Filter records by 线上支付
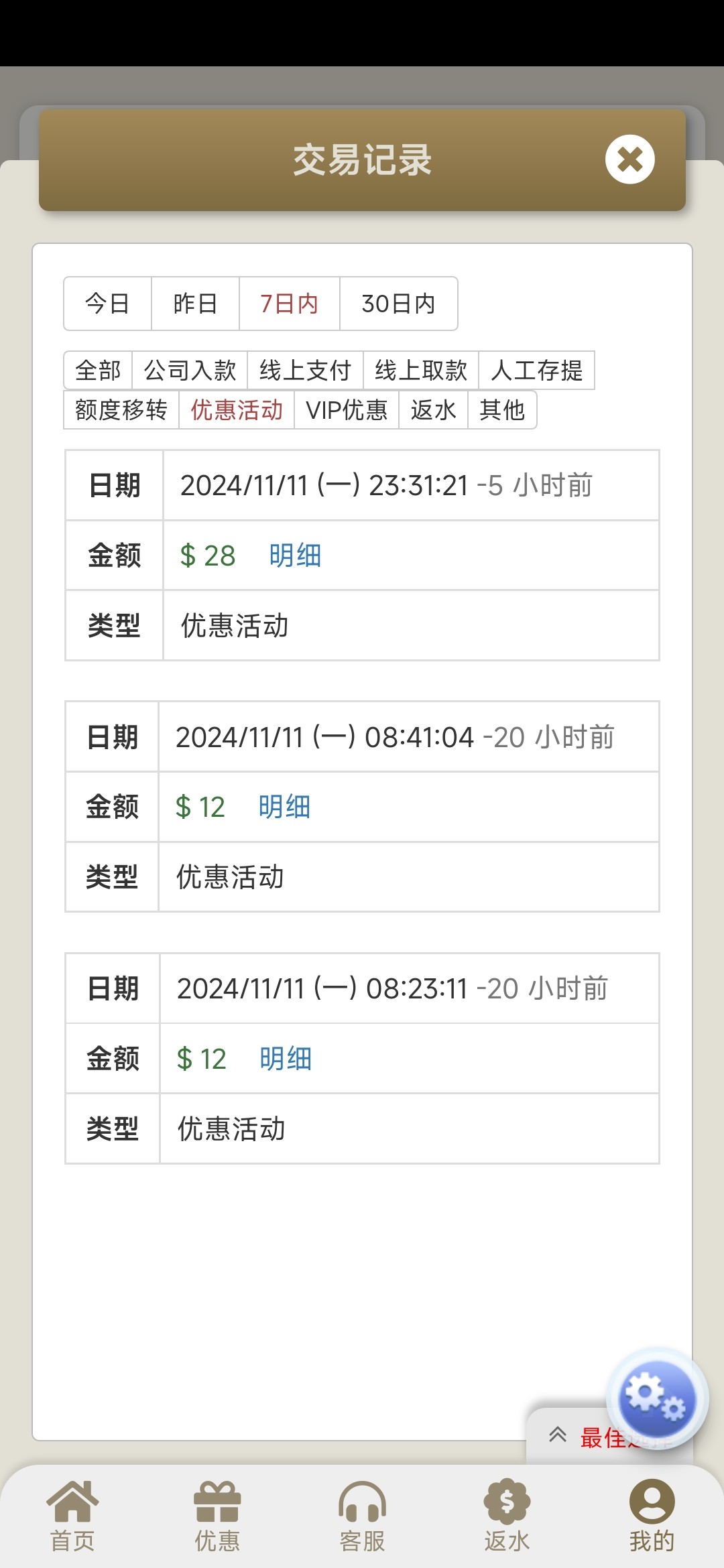724x1568 pixels. 305,370
